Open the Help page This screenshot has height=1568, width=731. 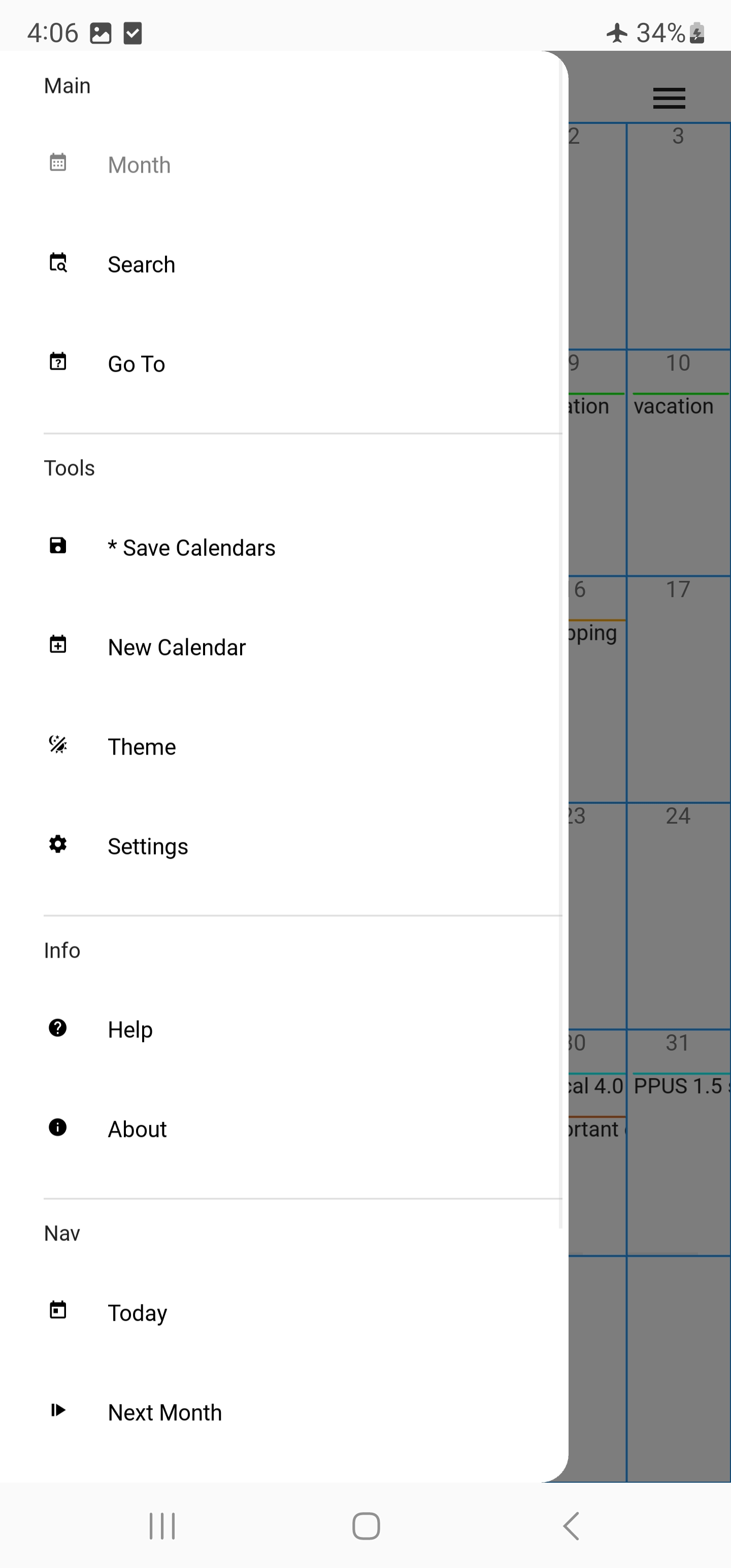pyautogui.click(x=130, y=1029)
